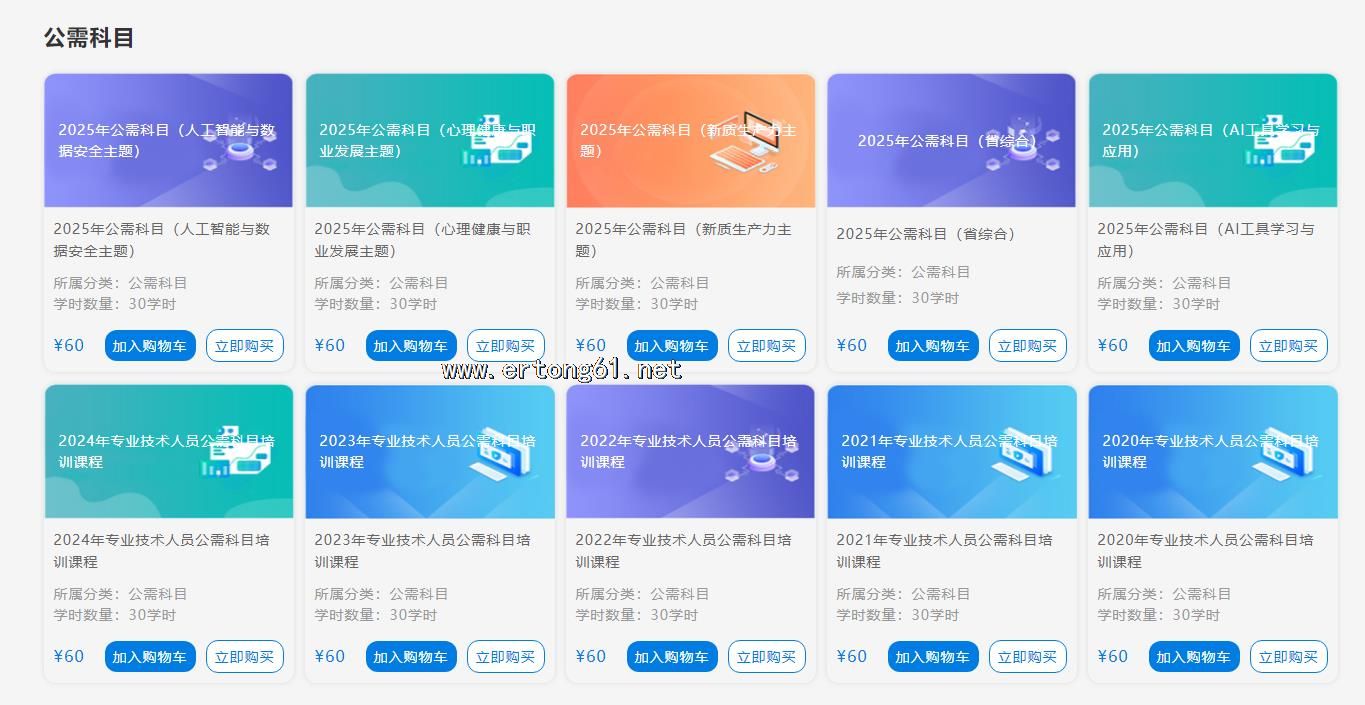Image resolution: width=1365 pixels, height=705 pixels.
Task: Add 2020年专业技术人员公需科目 course to cart
Action: tap(1193, 657)
